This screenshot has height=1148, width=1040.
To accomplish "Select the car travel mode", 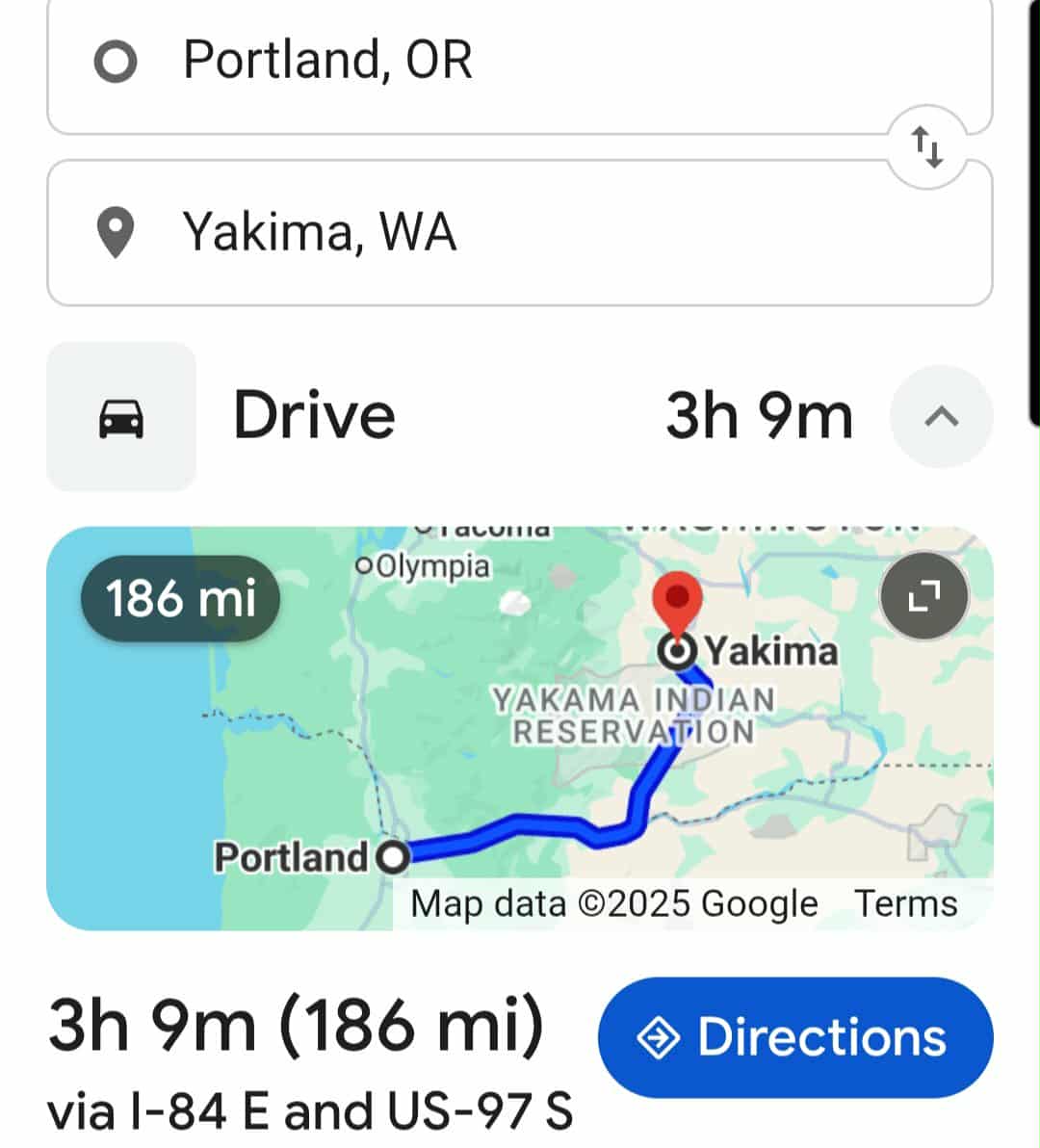I will point(121,417).
